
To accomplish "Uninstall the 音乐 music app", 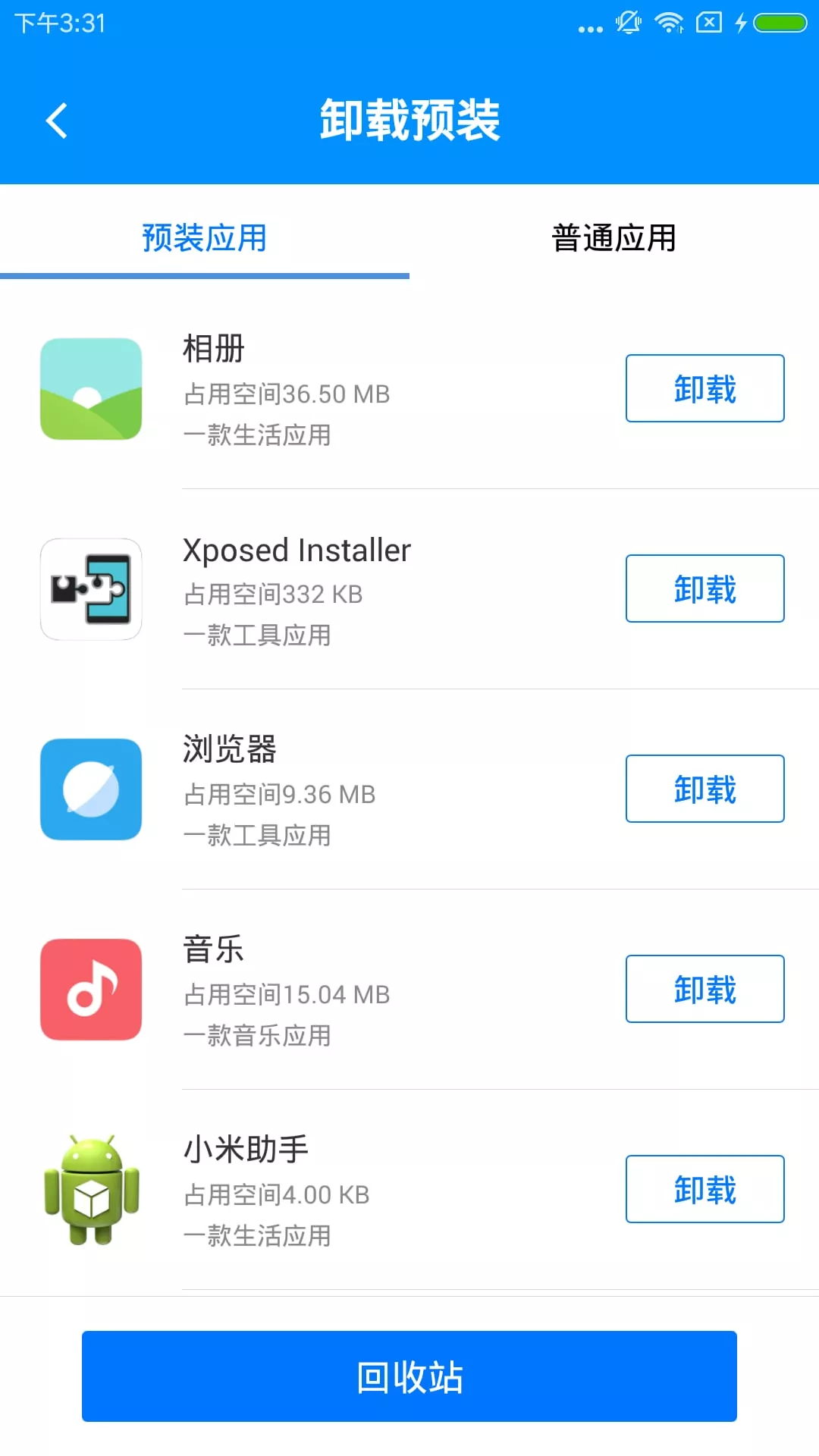I will point(704,989).
